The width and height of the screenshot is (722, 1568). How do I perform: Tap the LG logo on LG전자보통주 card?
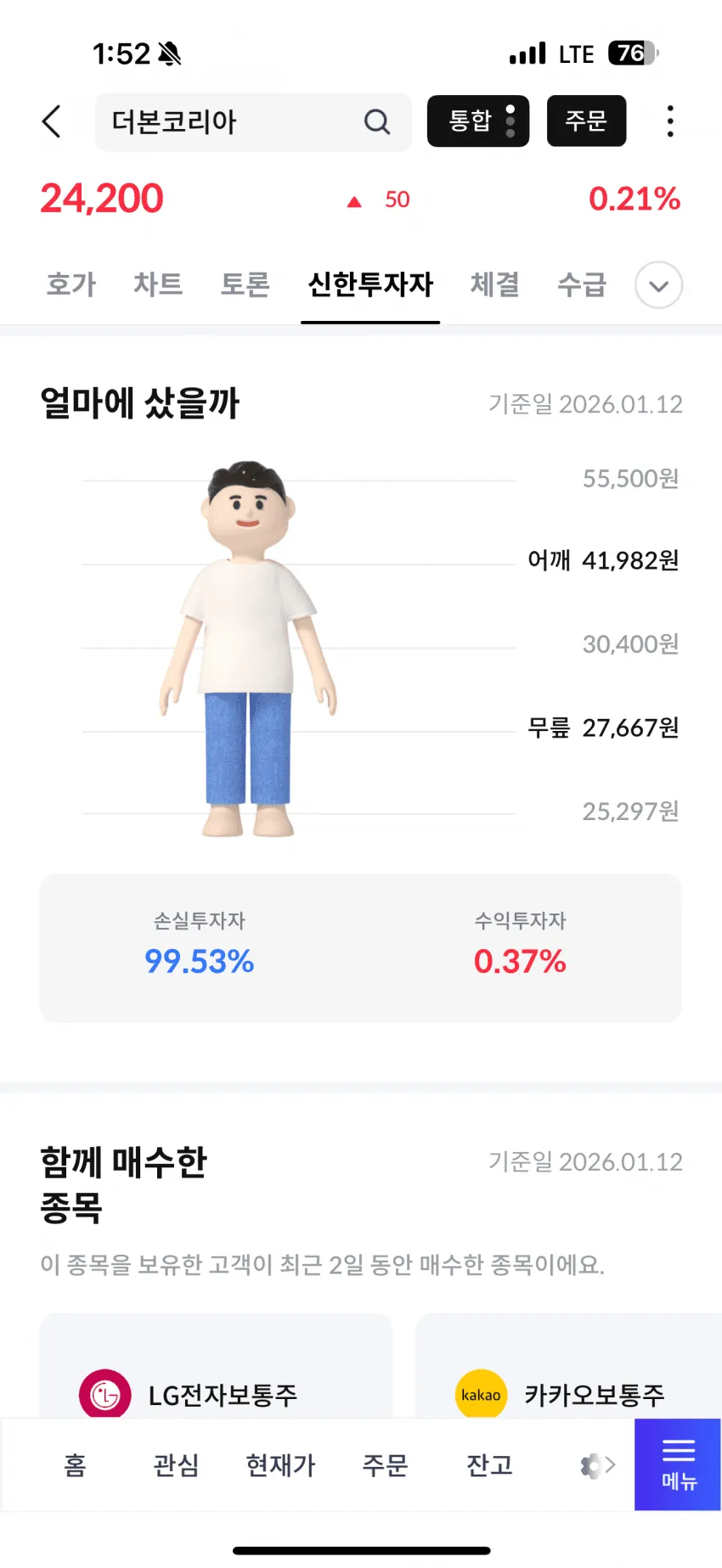pyautogui.click(x=105, y=1393)
